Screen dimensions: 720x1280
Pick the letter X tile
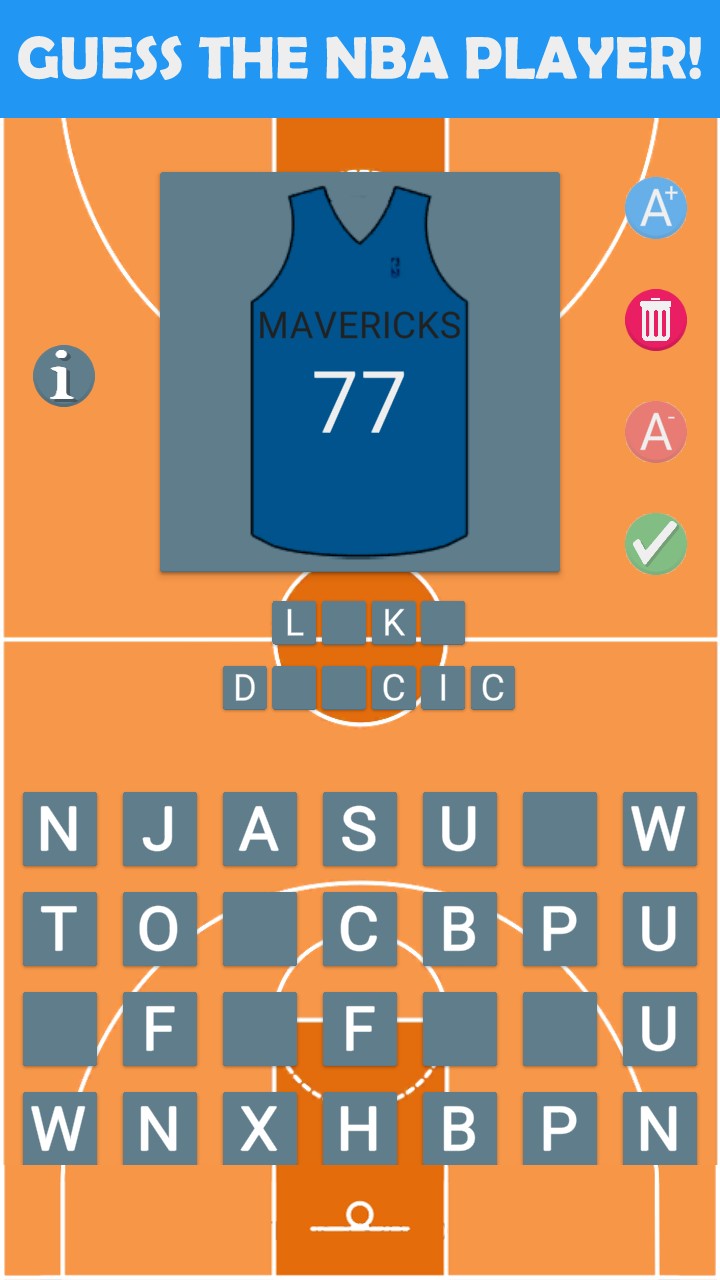pyautogui.click(x=259, y=1128)
